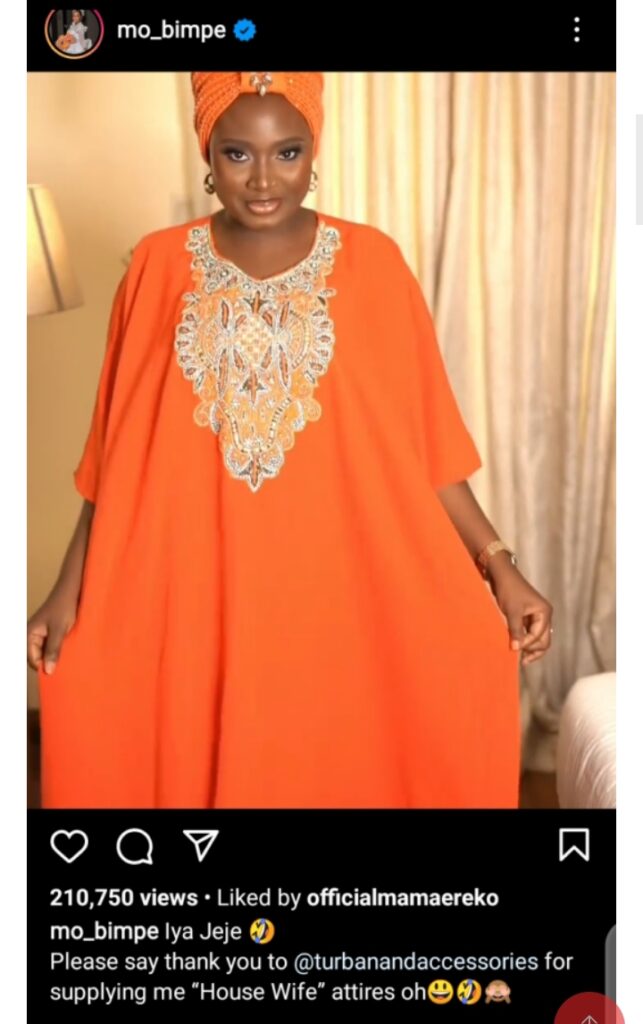Open officialmamaereko's profile from likes

[x=402, y=898]
